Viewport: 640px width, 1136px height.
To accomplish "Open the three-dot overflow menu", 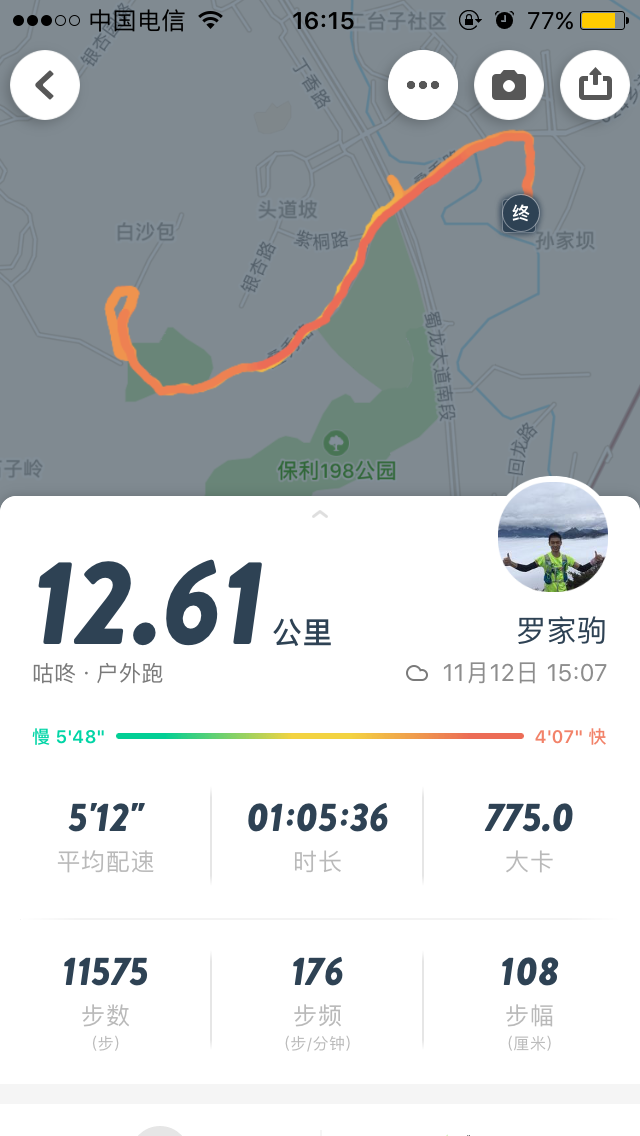I will click(423, 85).
